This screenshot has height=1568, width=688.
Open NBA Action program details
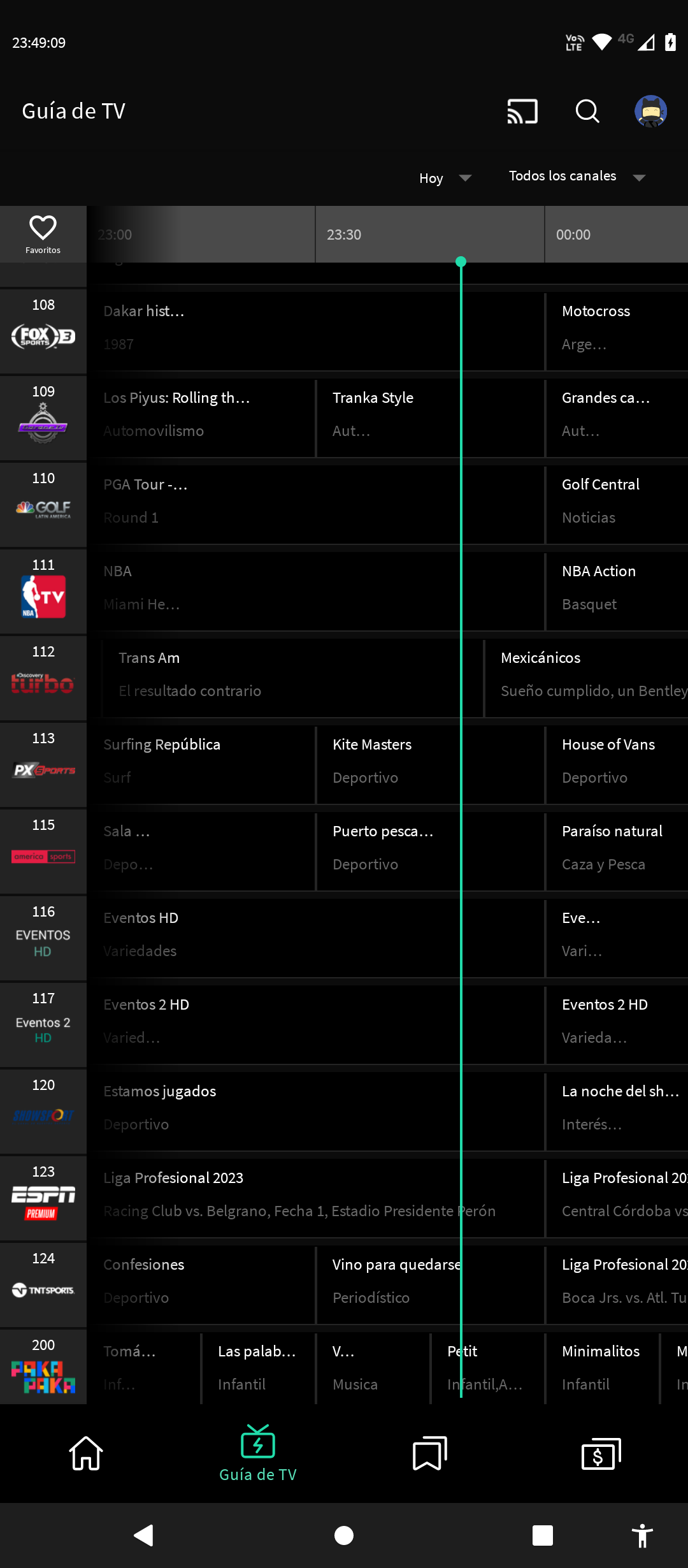tap(615, 588)
